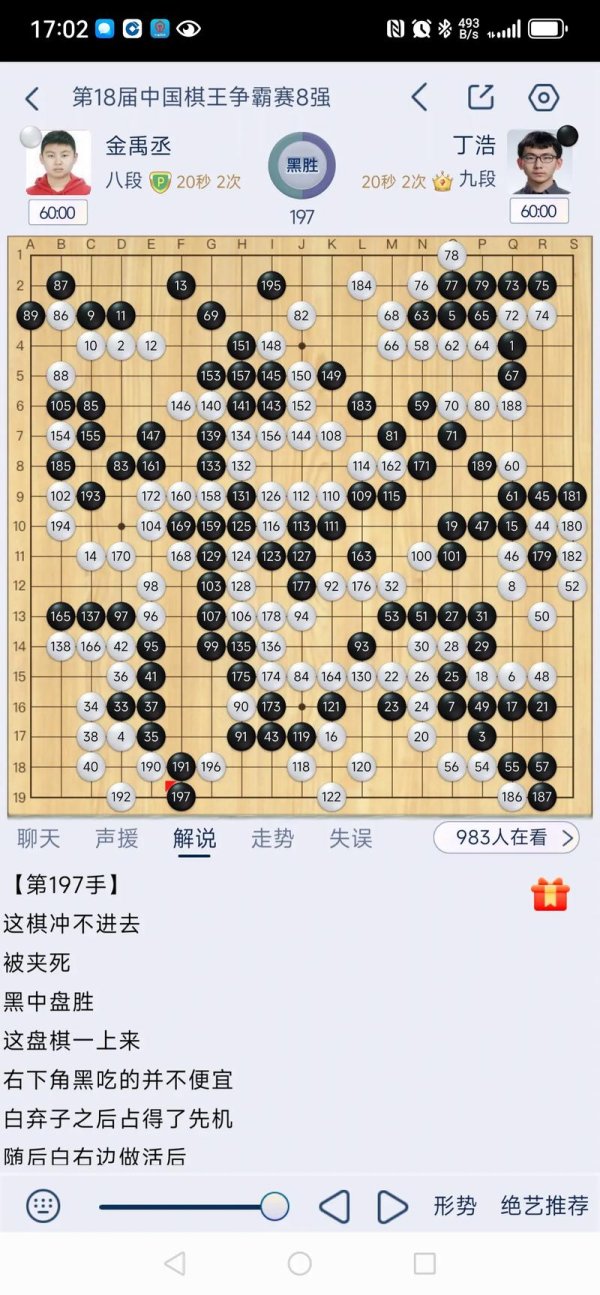
Task: Step back one move
Action: point(335,1207)
